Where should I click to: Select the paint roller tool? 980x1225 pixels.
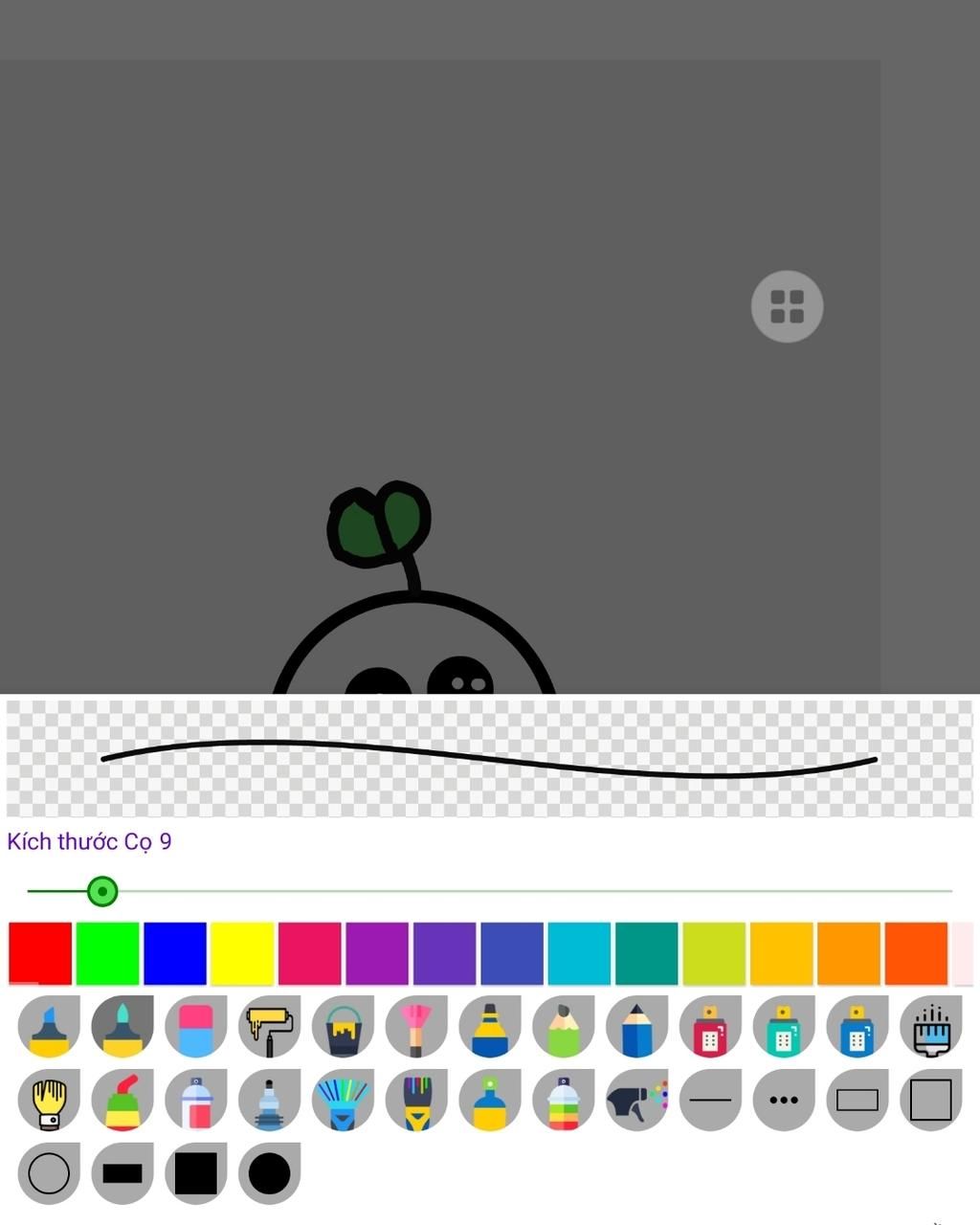click(270, 1027)
